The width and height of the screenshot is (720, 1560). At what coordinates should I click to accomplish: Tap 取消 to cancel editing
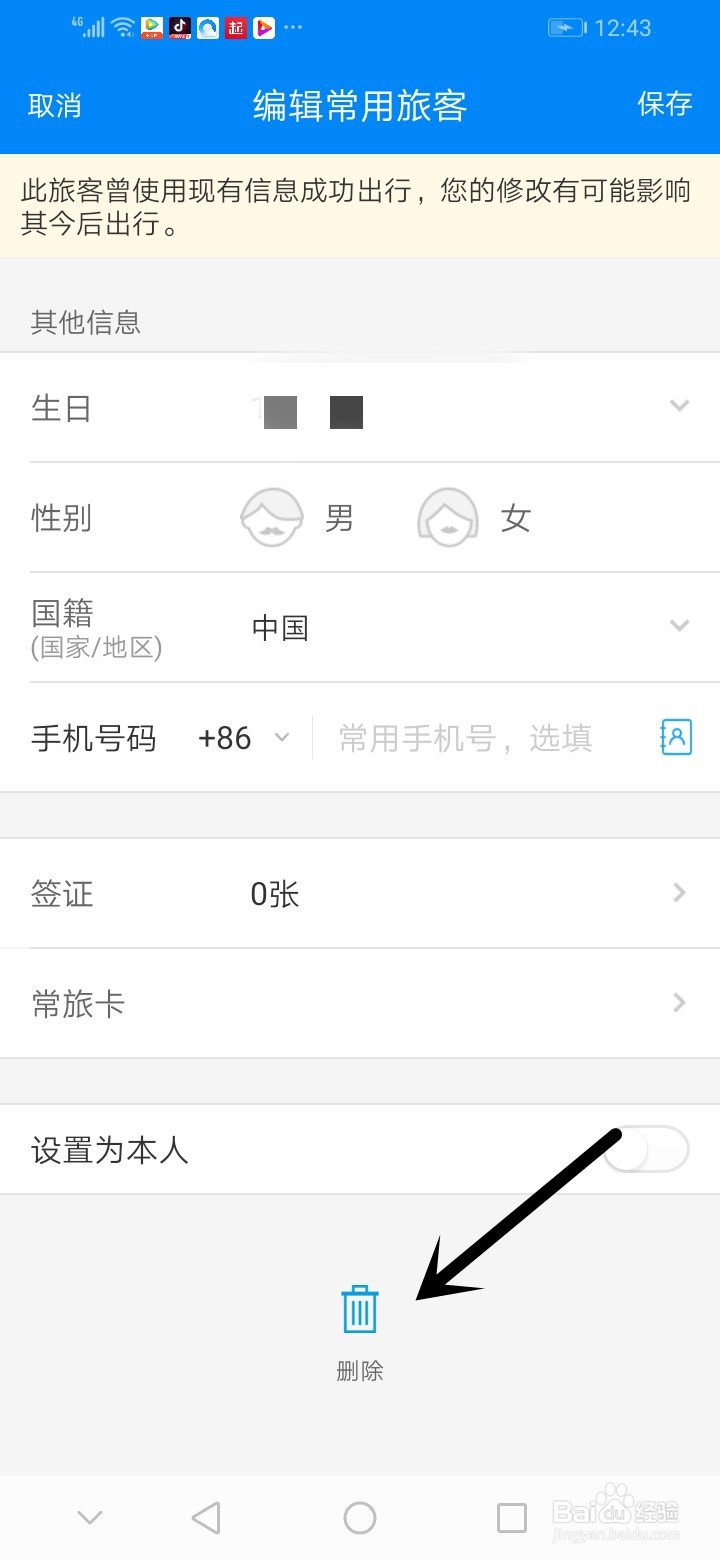point(54,105)
